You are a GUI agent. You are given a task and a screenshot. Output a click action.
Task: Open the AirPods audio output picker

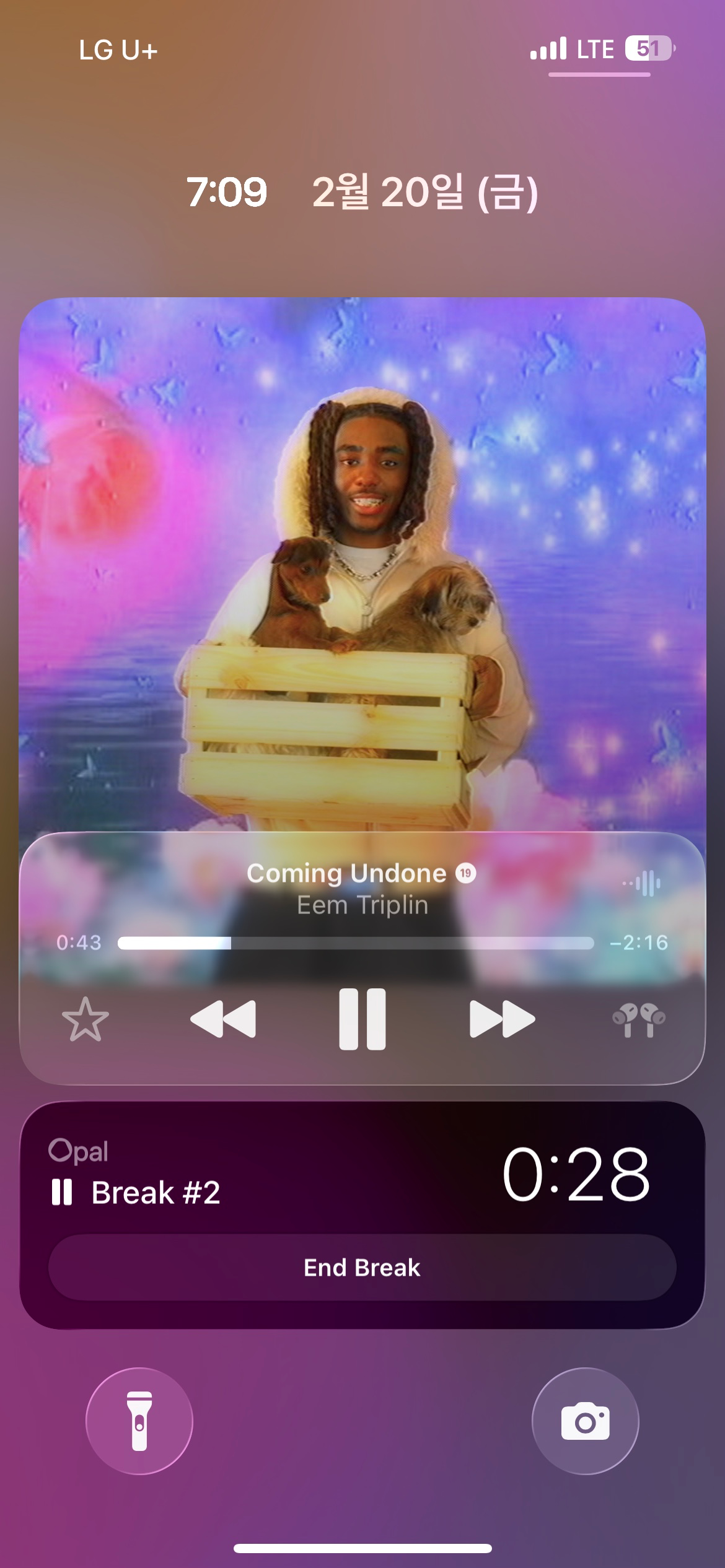point(639,1019)
